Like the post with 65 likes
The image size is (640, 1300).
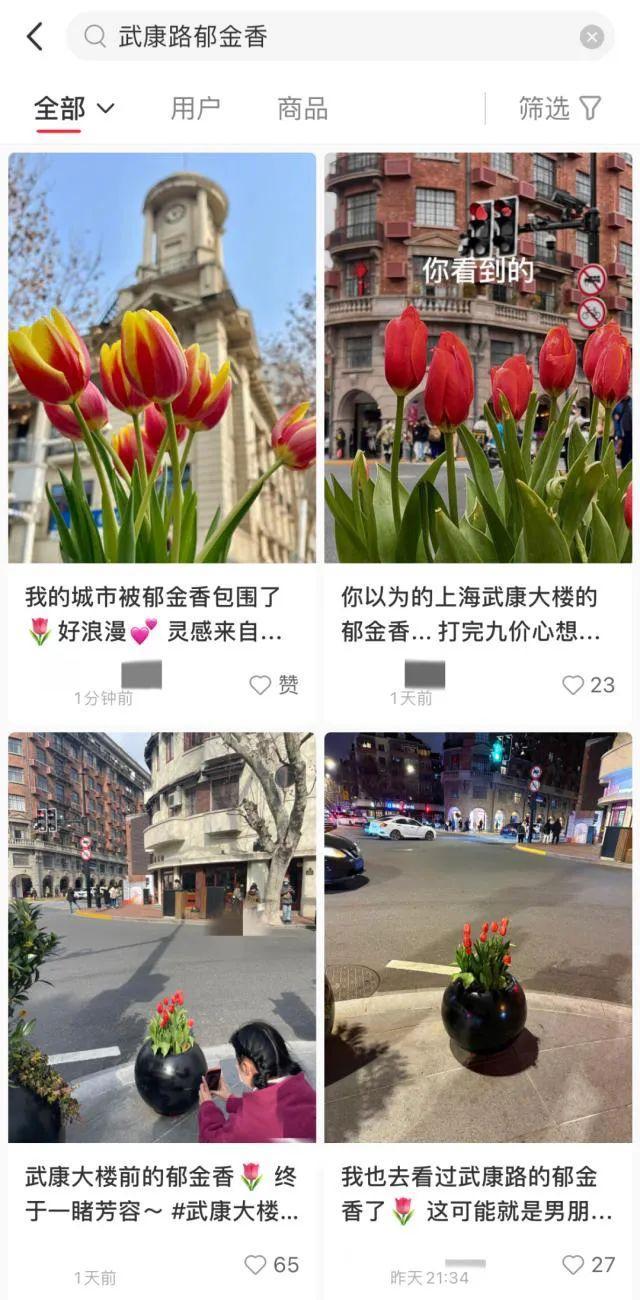pos(256,1265)
